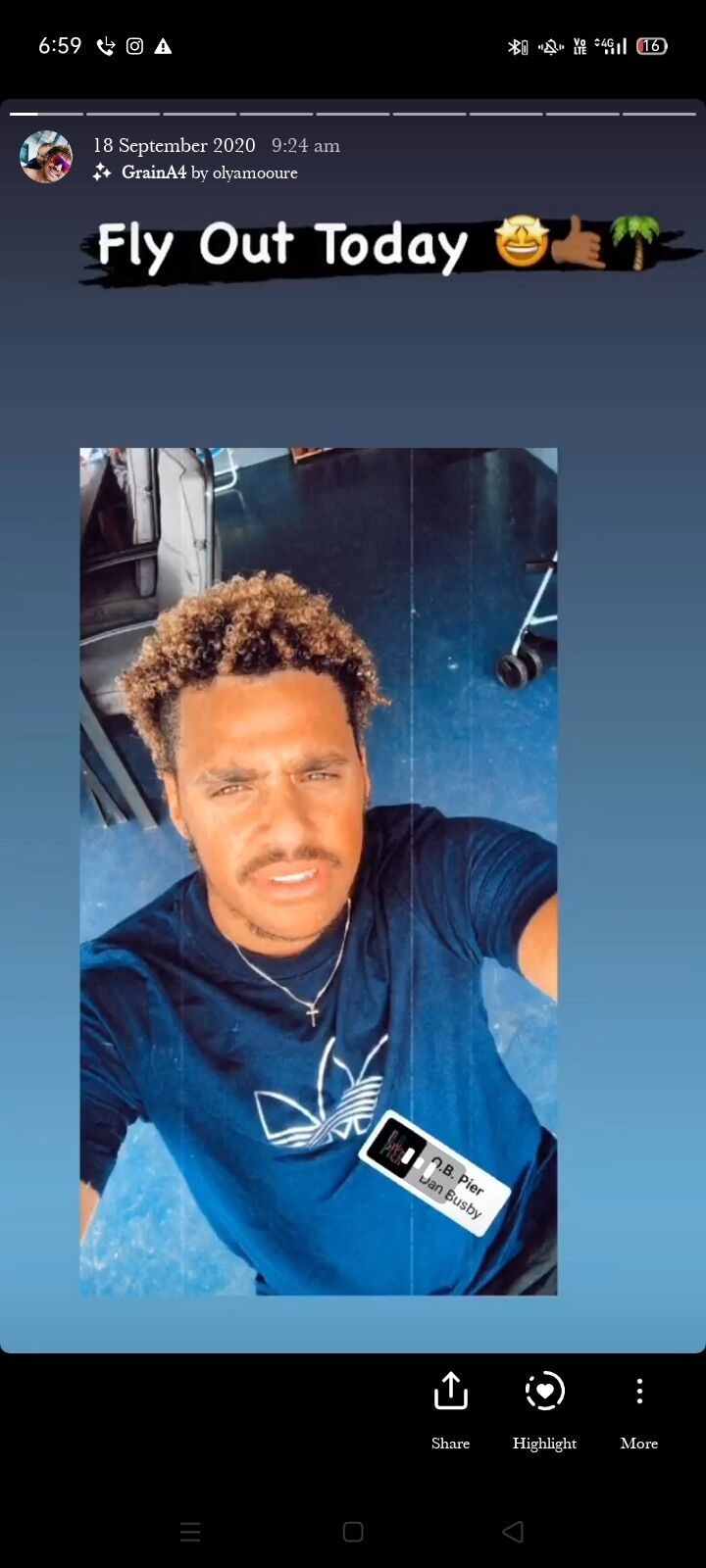The height and width of the screenshot is (1568, 706).
Task: Go to the home screen
Action: [x=353, y=1532]
